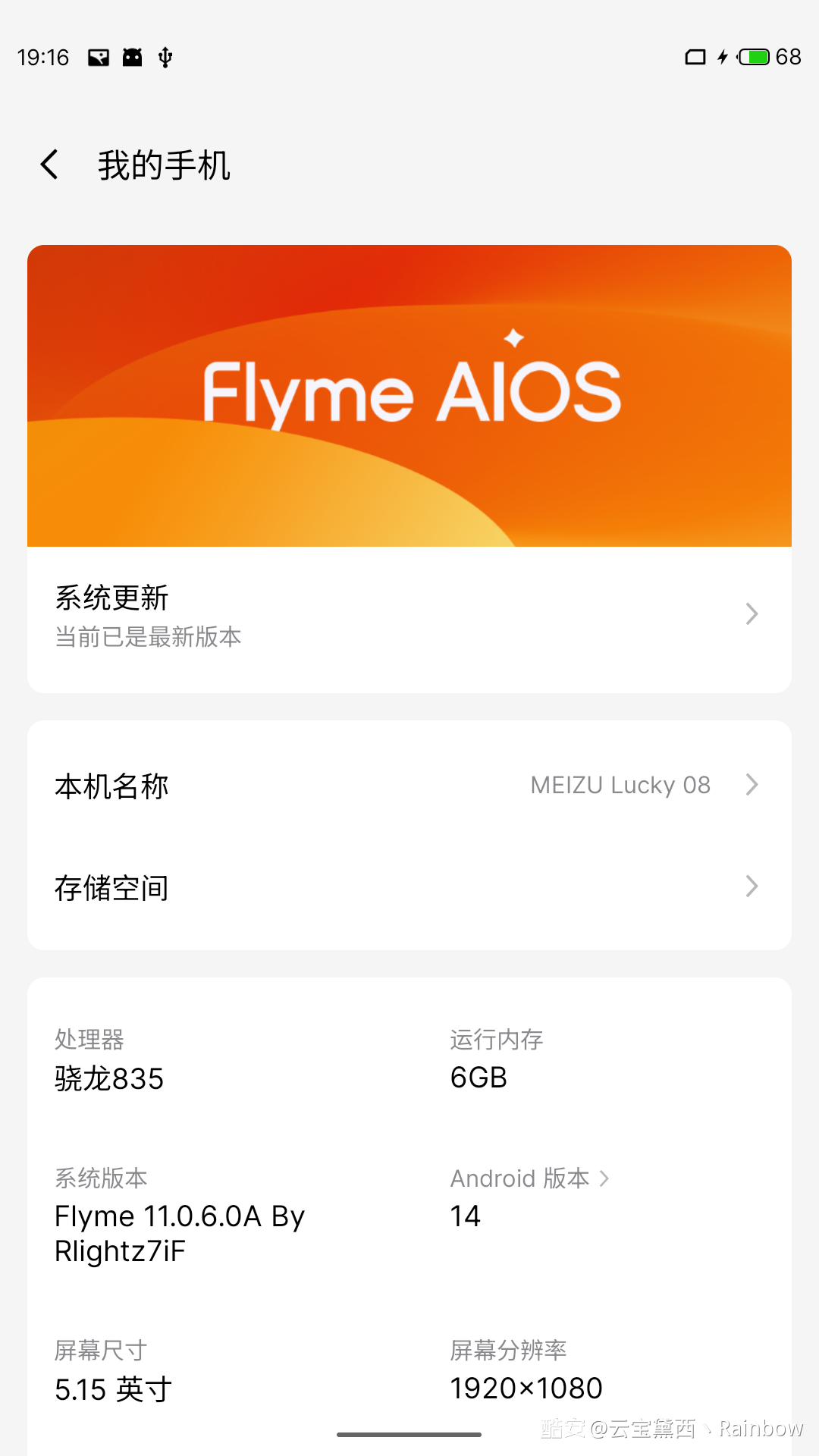
Task: Open the 存储空间 row
Action: 409,886
